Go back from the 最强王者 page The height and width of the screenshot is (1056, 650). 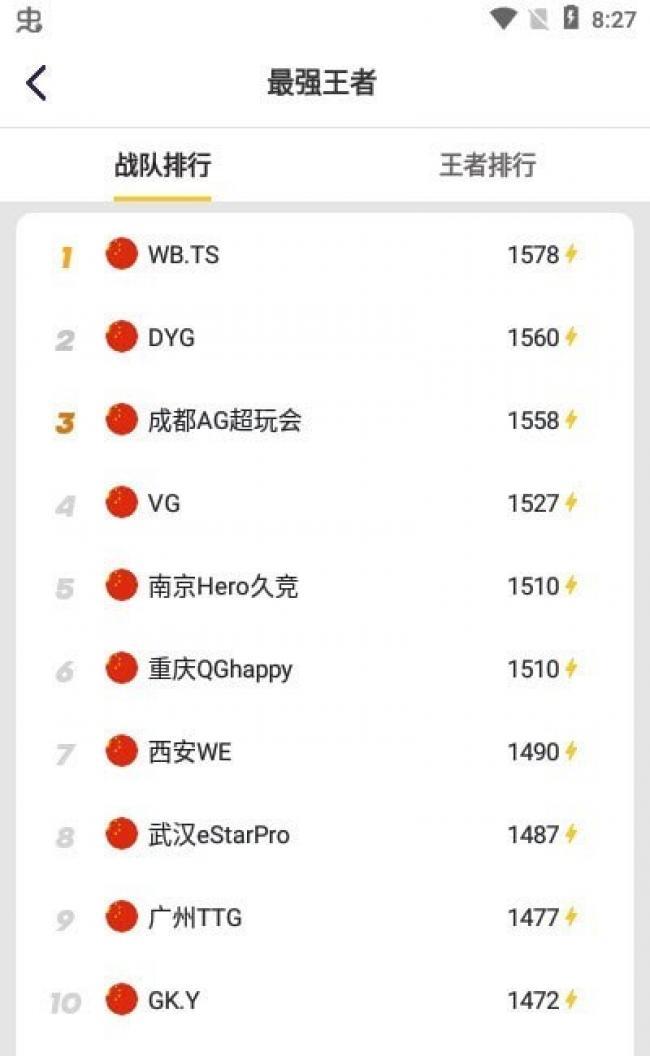pos(36,83)
